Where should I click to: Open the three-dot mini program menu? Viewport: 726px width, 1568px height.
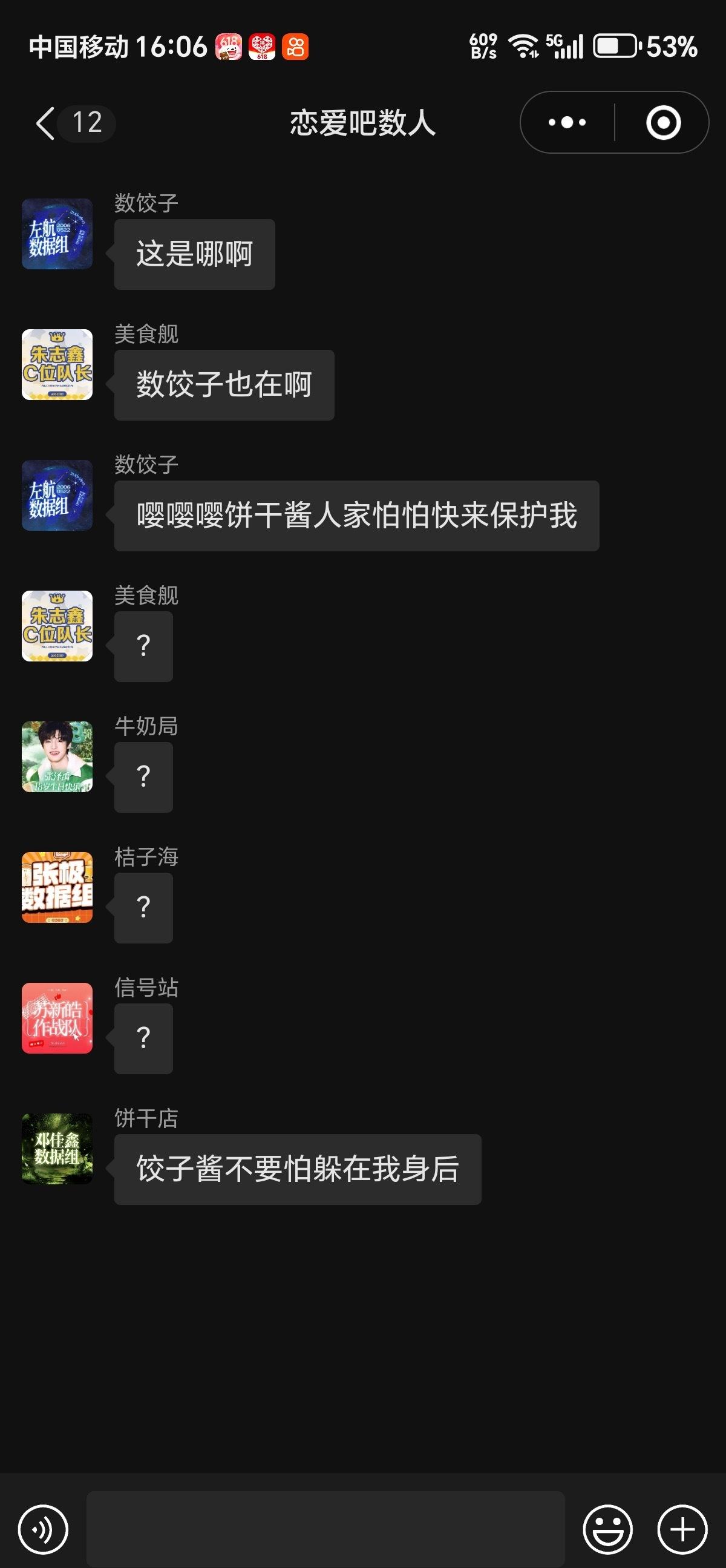click(x=566, y=123)
